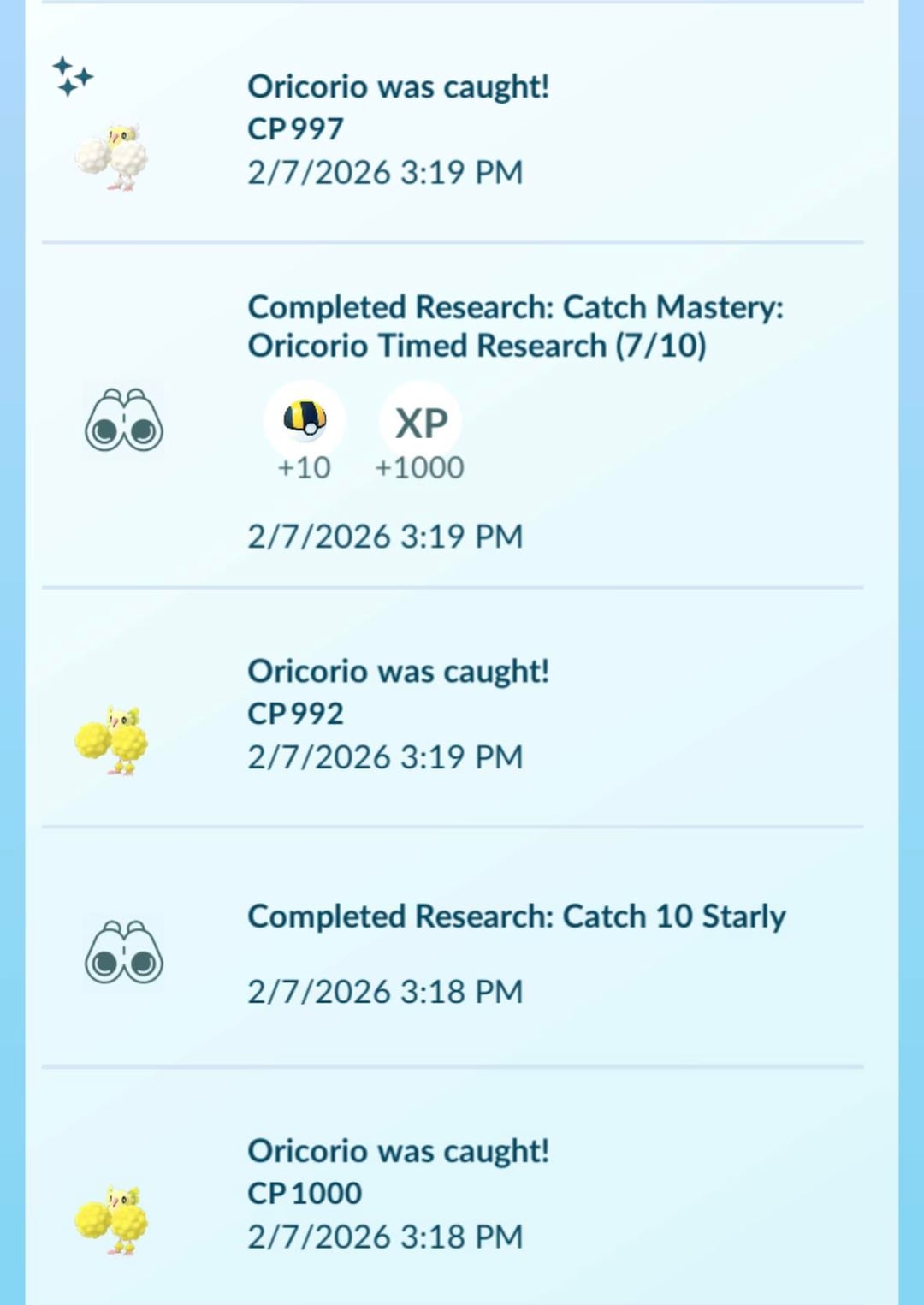View the Oricorio with CP 992
The height and width of the screenshot is (1305, 924).
[398, 713]
